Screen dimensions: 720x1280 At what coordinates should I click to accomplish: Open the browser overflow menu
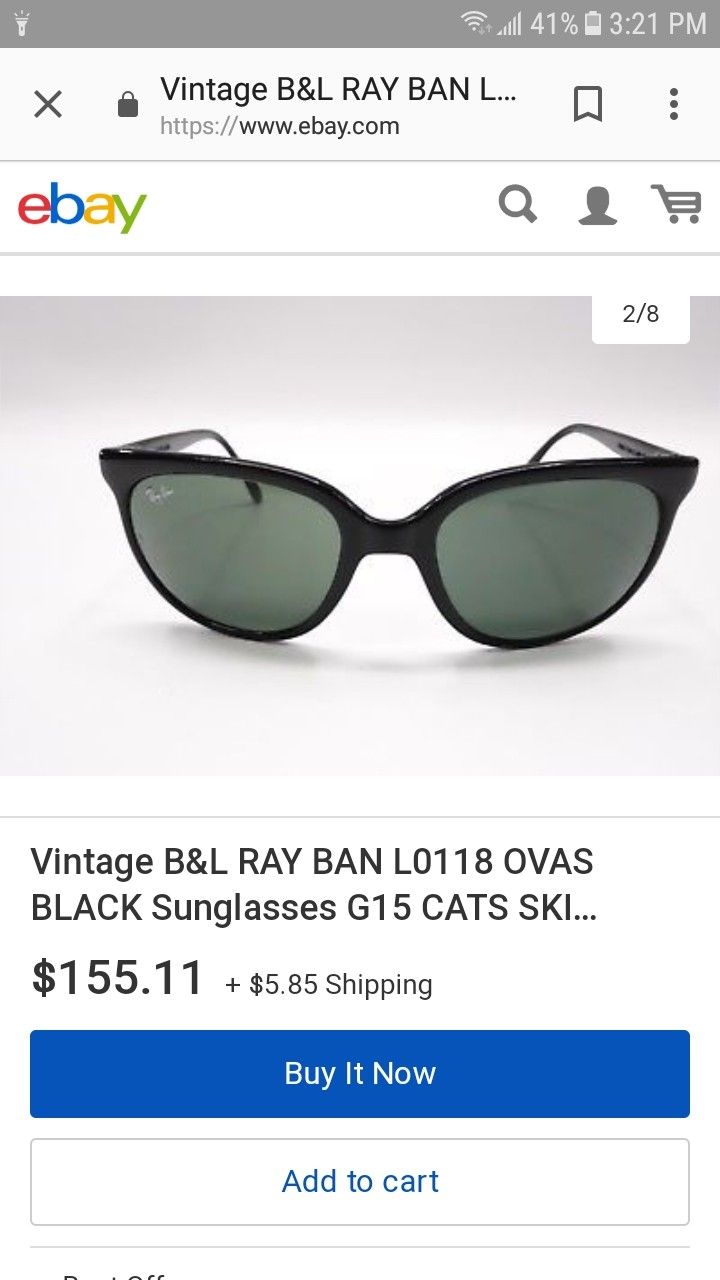(673, 104)
